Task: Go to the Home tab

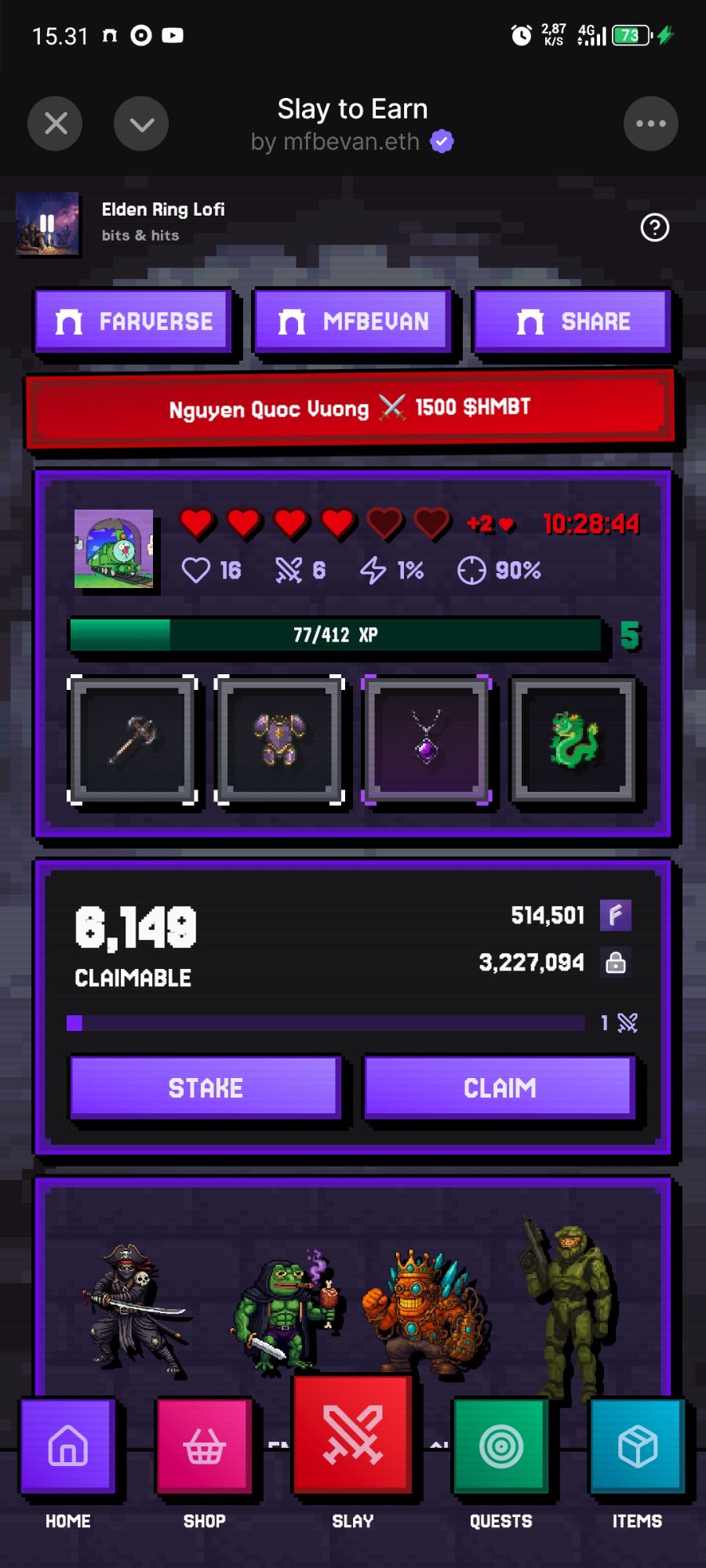Action: (68, 1446)
